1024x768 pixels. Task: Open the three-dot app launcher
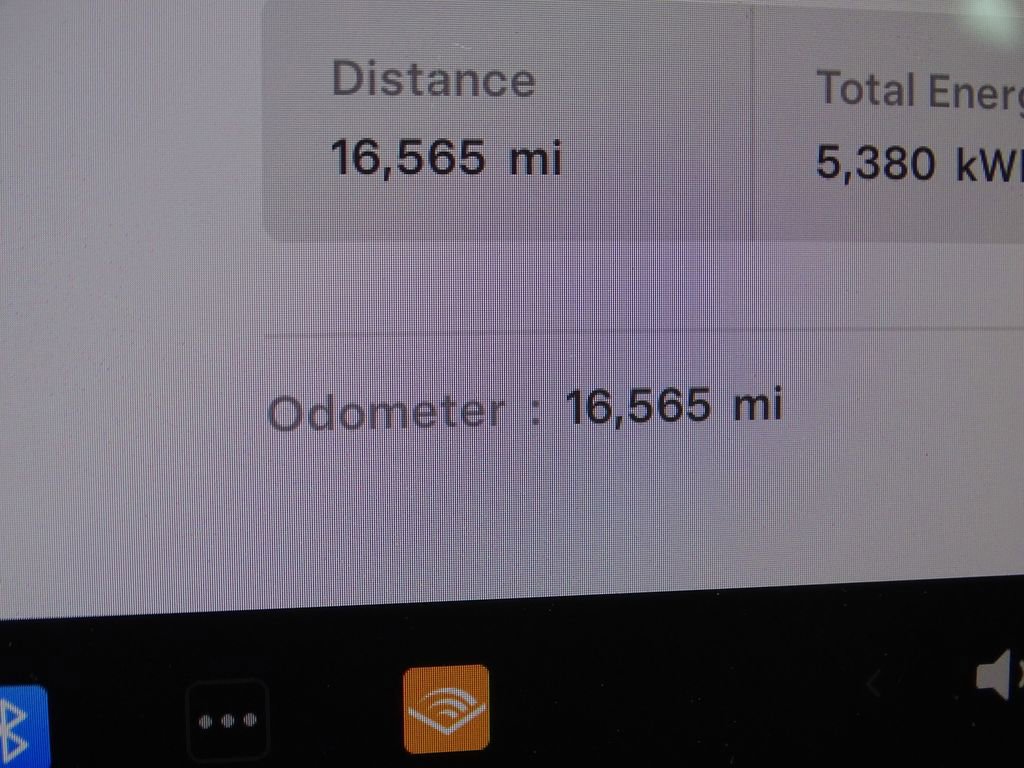pos(227,720)
